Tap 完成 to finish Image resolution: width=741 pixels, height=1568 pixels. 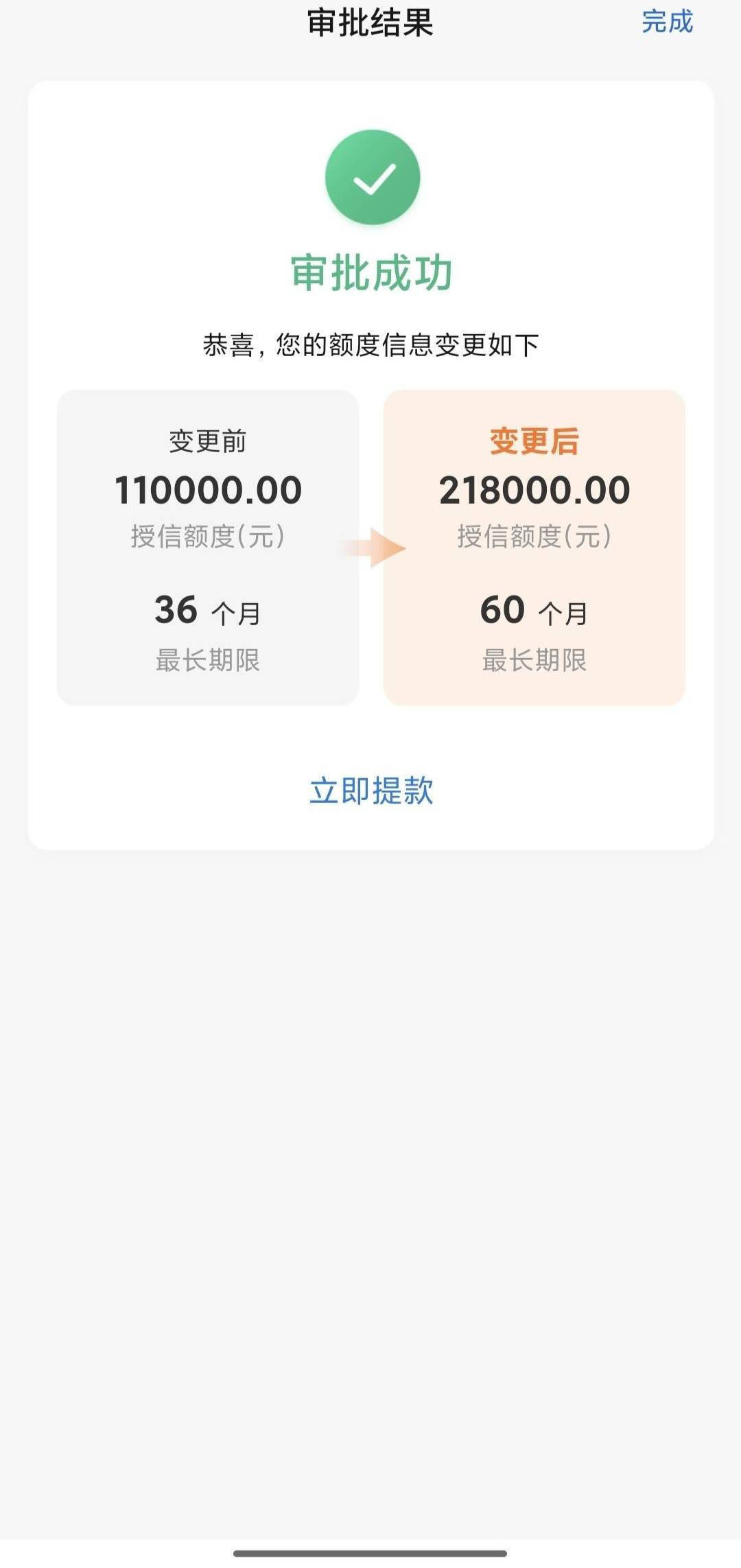pos(667,22)
